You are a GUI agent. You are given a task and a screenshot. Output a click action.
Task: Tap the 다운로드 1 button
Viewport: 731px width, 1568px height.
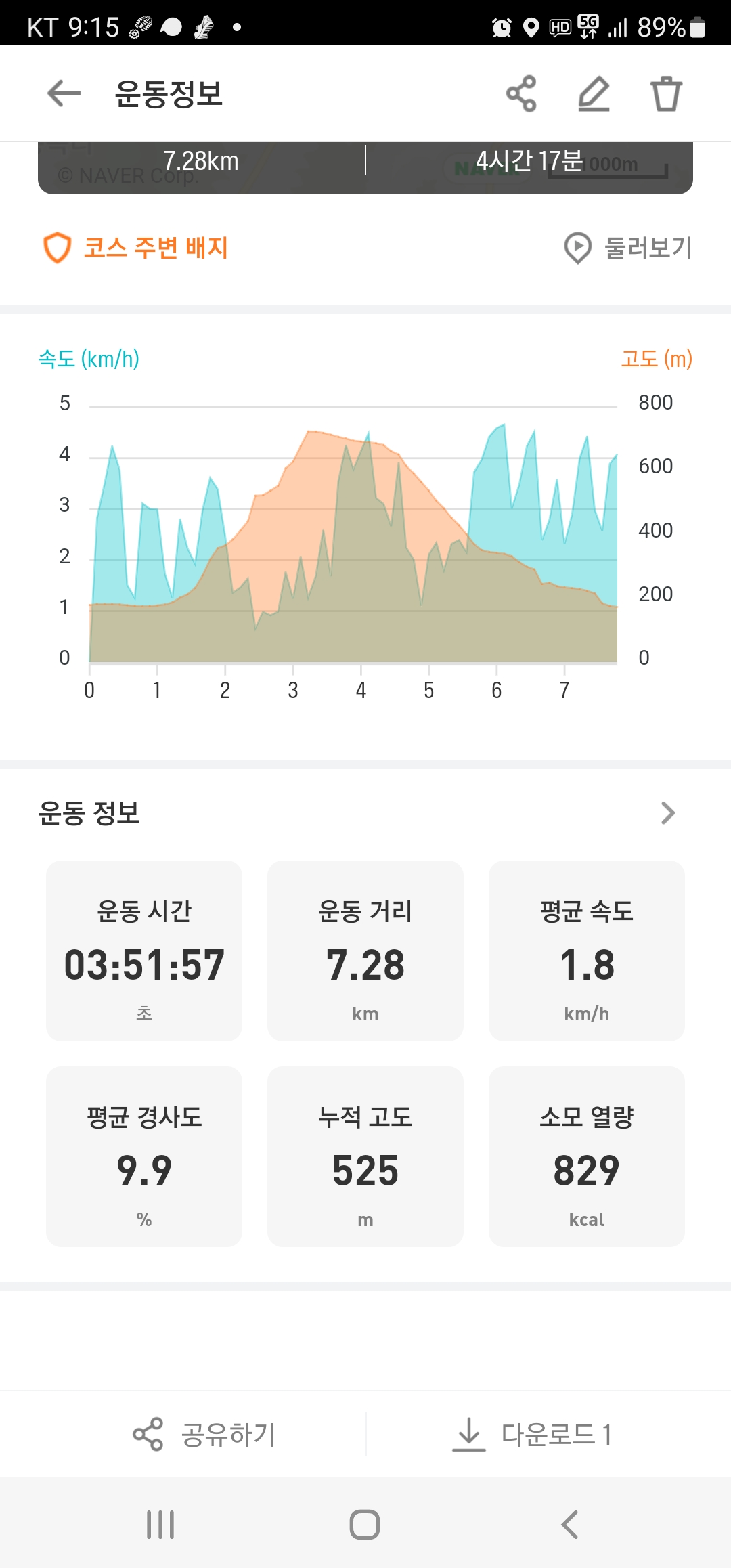tap(533, 1434)
